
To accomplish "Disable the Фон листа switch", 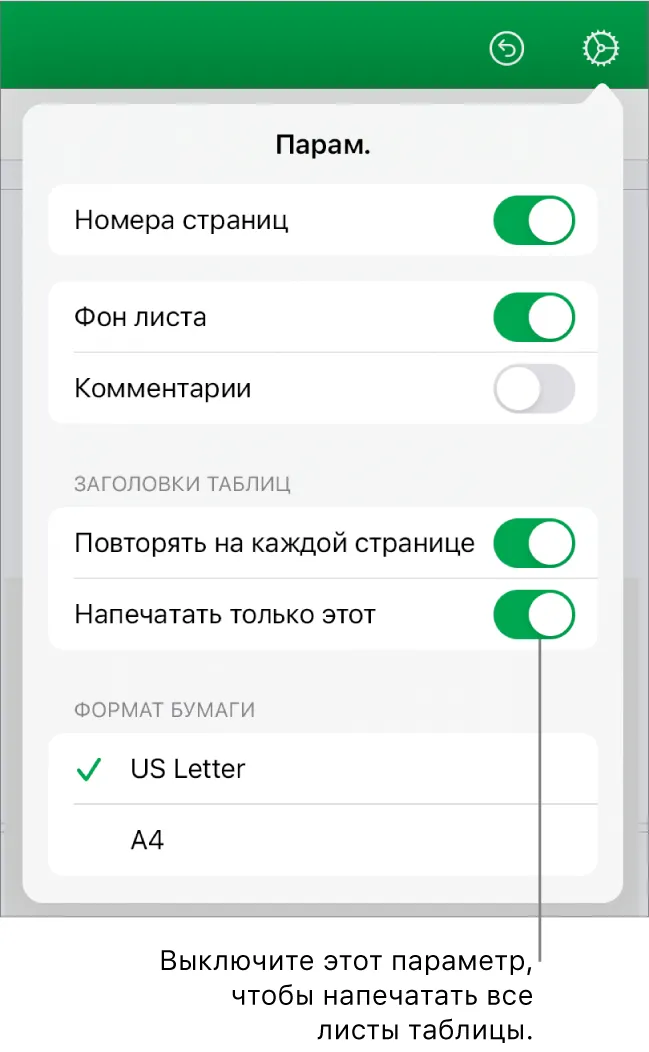I will 534,317.
